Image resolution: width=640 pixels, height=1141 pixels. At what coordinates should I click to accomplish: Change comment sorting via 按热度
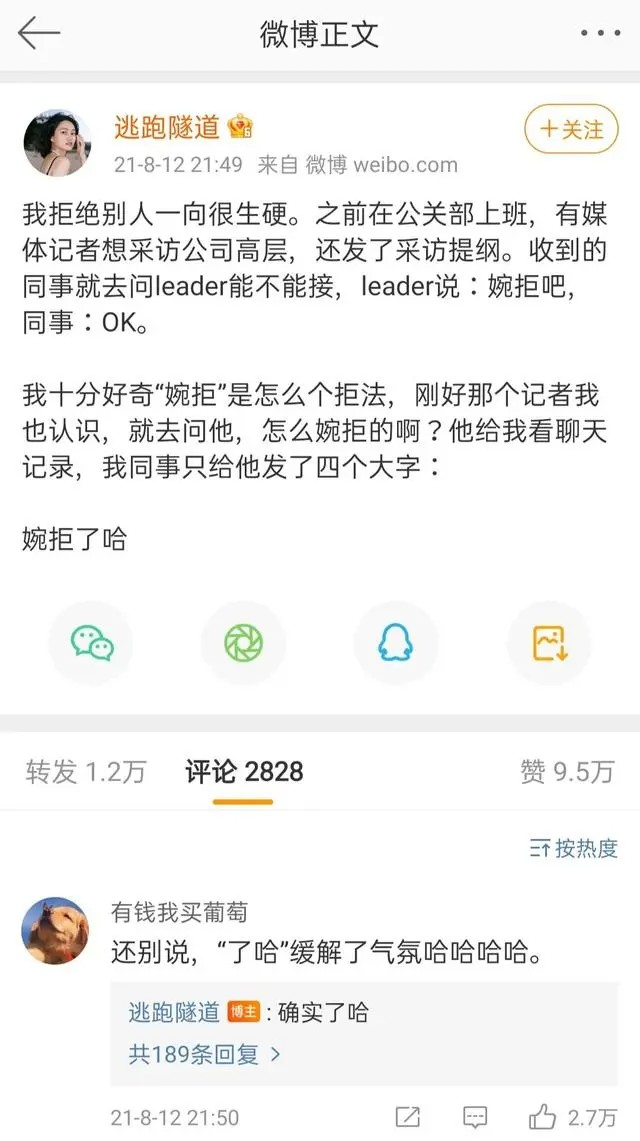pyautogui.click(x=574, y=849)
